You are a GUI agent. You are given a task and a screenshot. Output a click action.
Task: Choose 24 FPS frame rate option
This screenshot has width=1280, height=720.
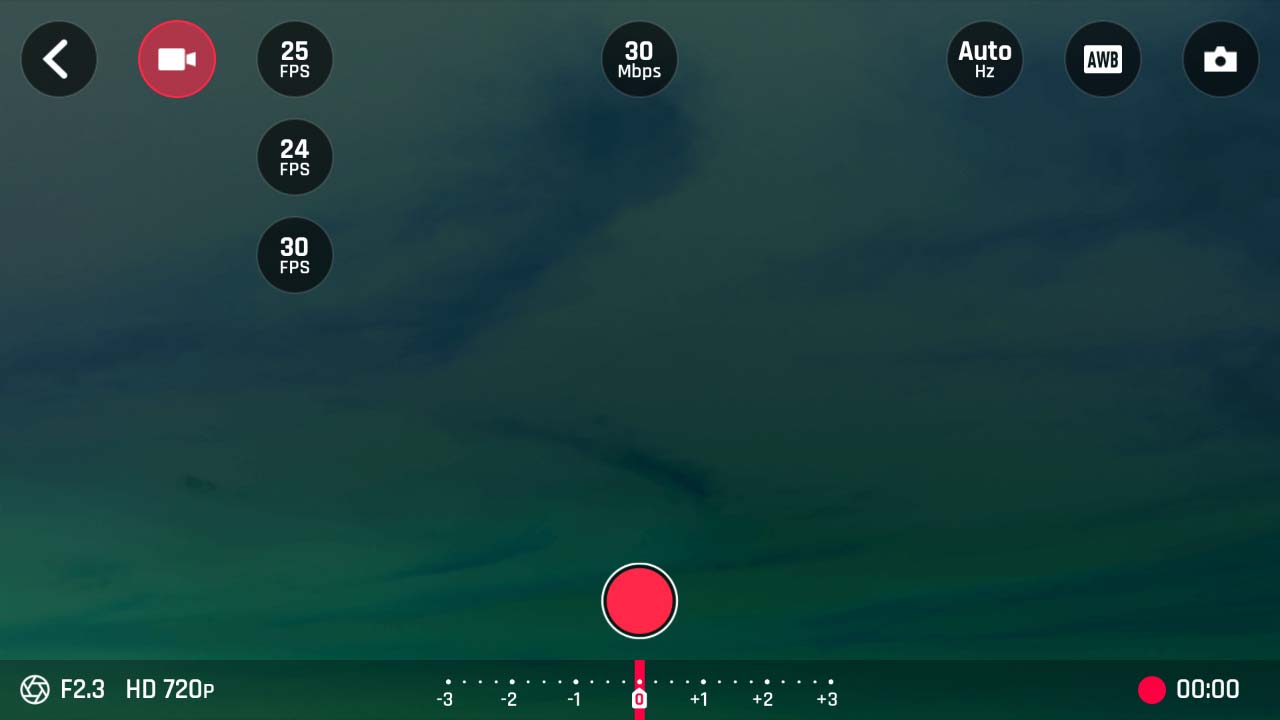pyautogui.click(x=295, y=158)
